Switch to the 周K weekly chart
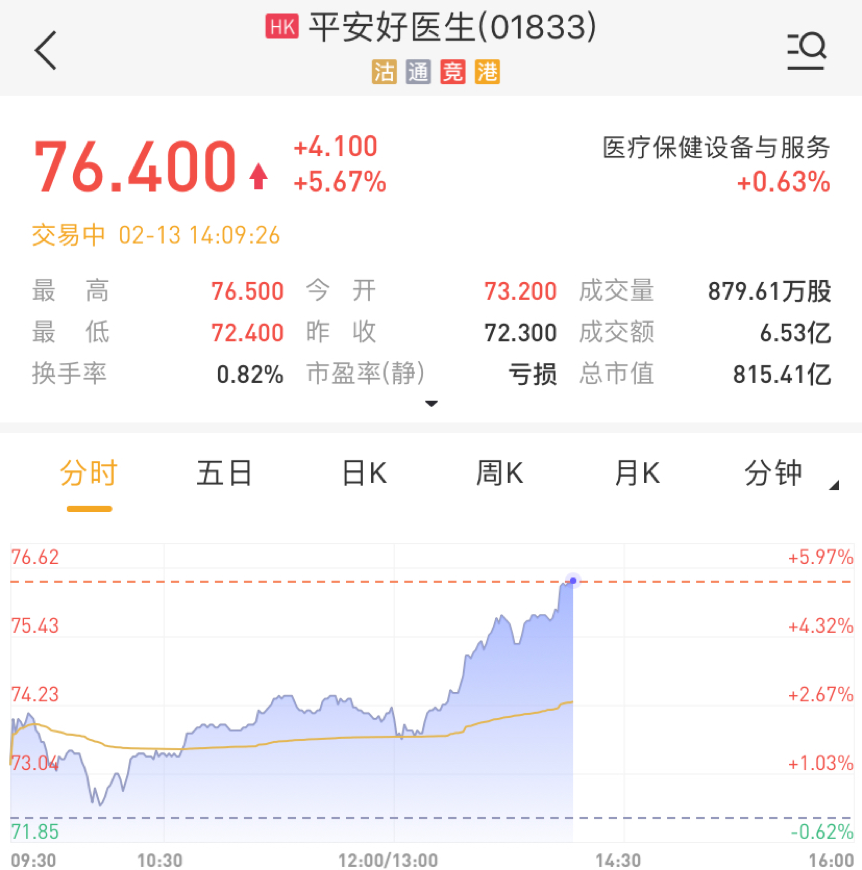Image resolution: width=862 pixels, height=870 pixels. 499,473
